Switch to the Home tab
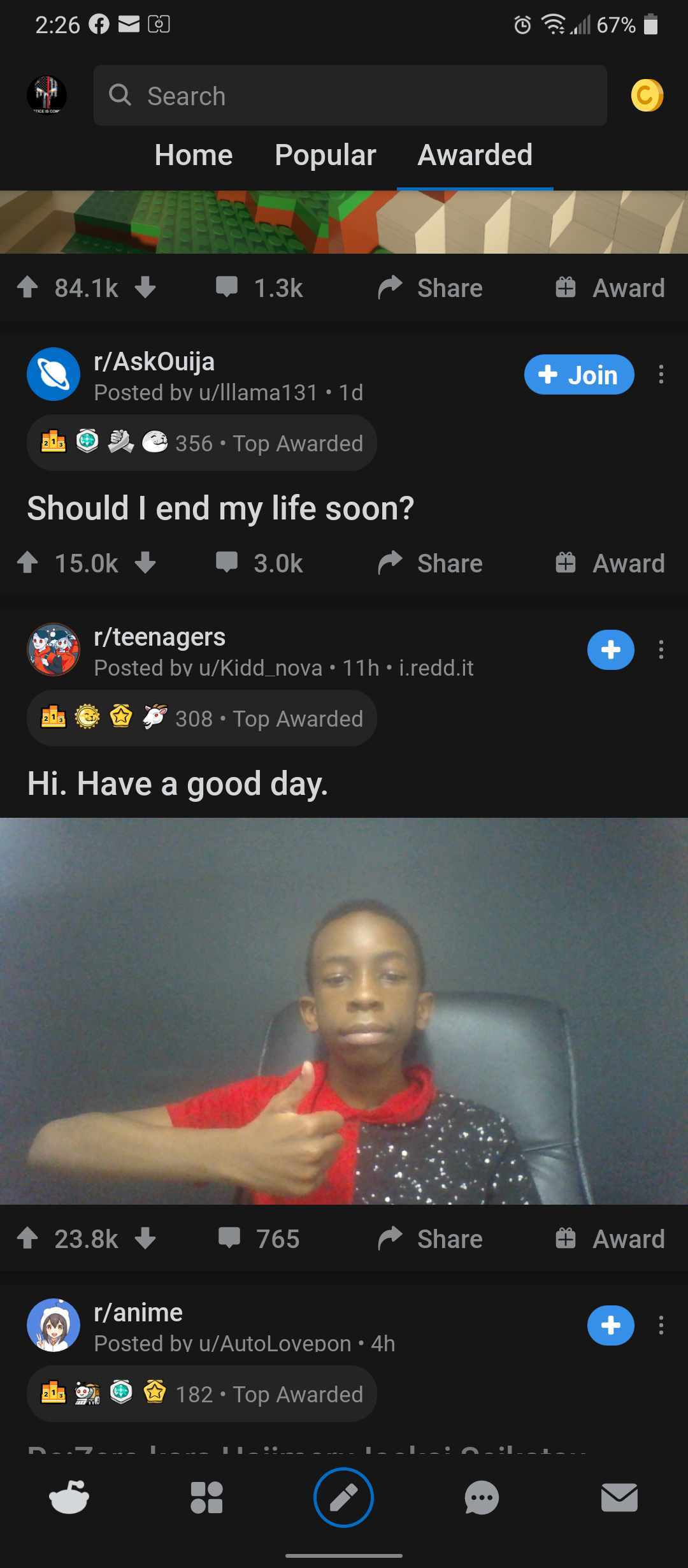Screen dimensions: 688x1568 tap(194, 156)
